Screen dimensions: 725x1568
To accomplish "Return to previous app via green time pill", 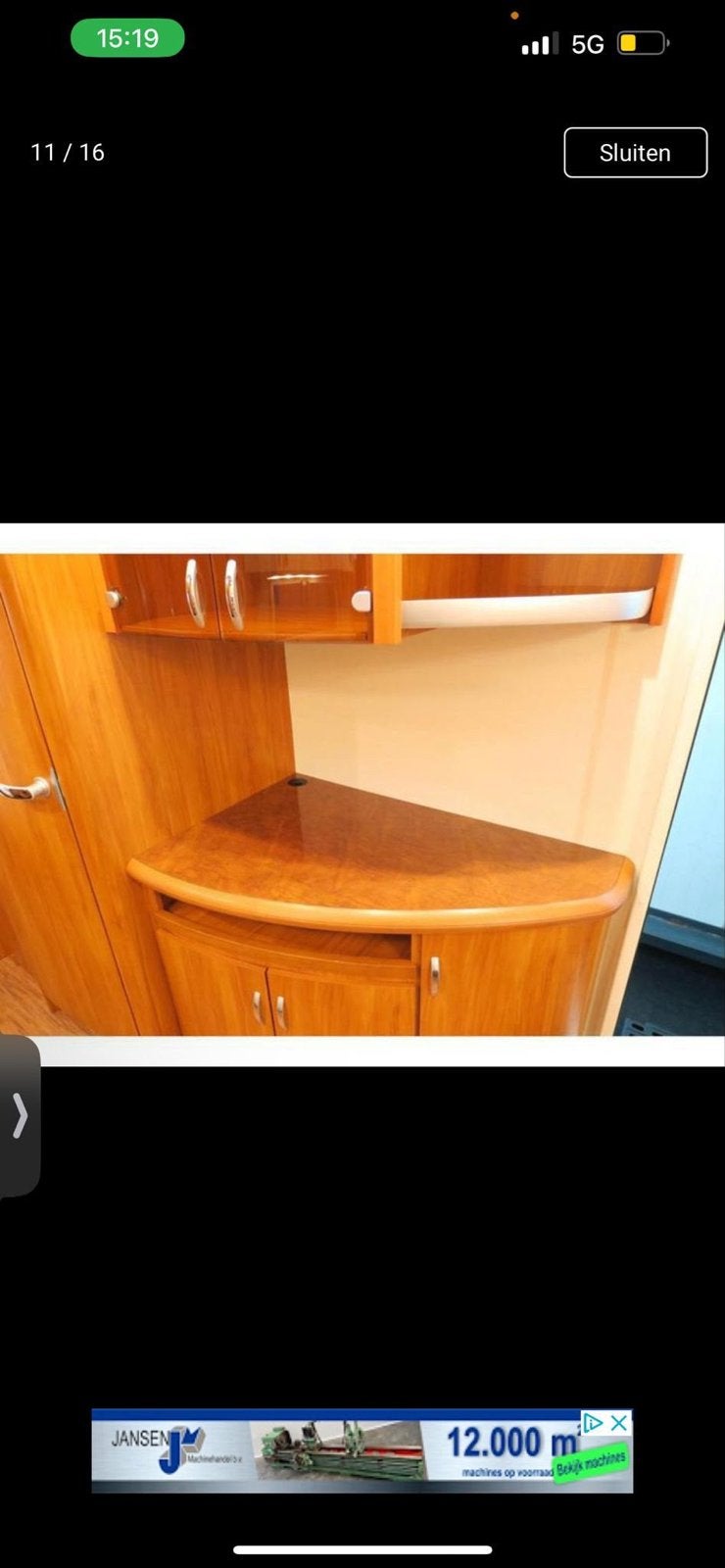I will pyautogui.click(x=127, y=38).
